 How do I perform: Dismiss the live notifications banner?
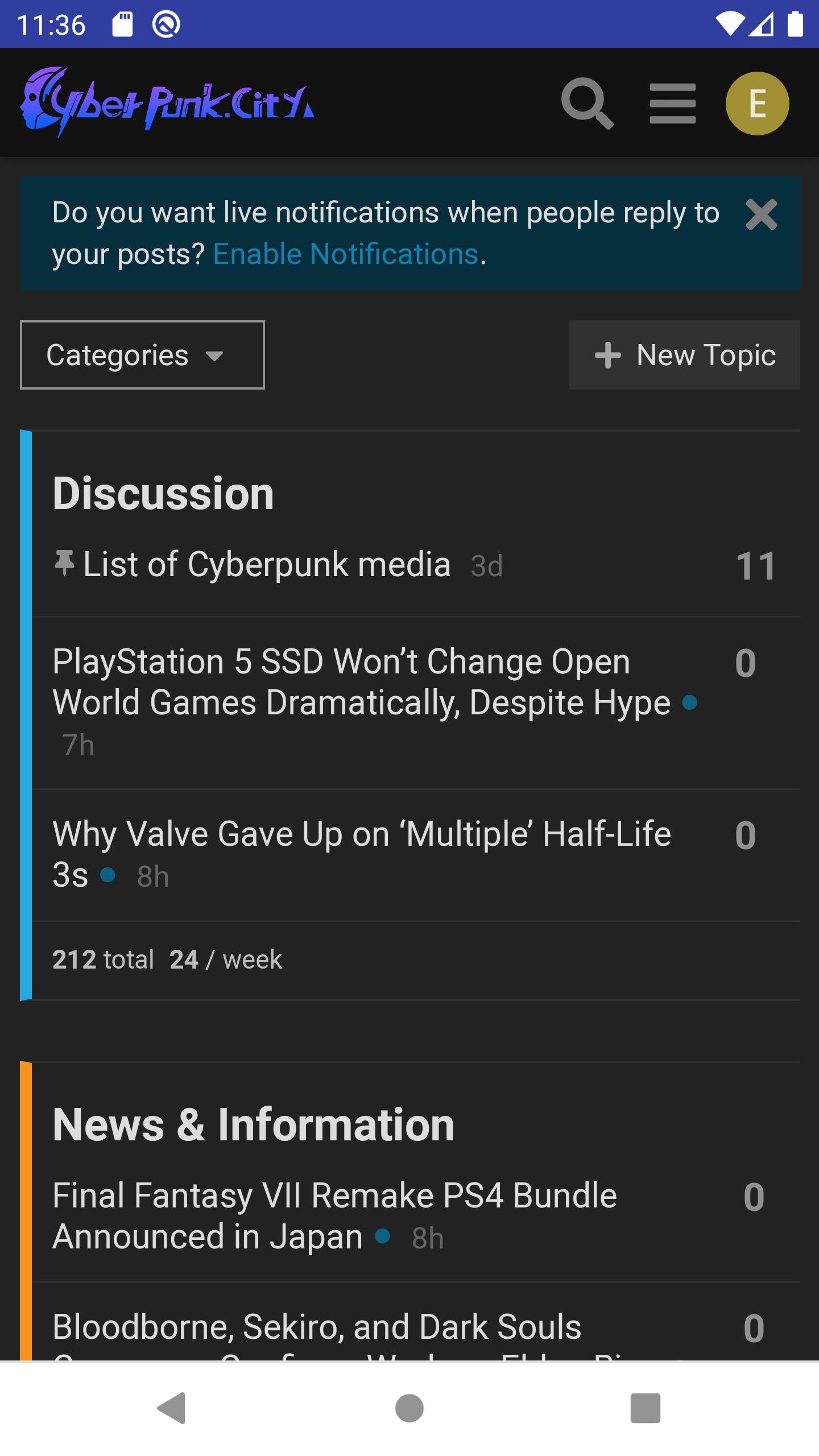pos(761,214)
